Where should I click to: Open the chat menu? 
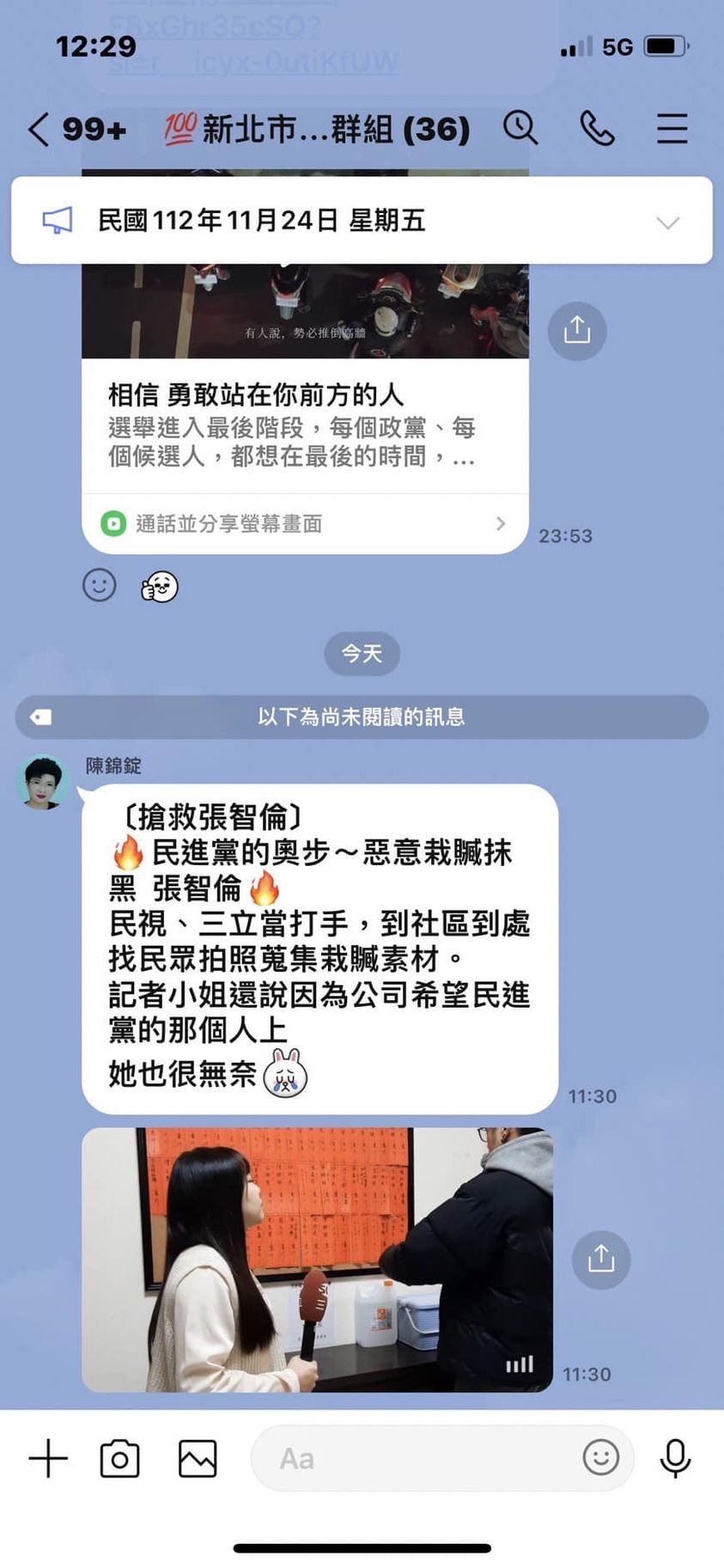click(x=672, y=129)
